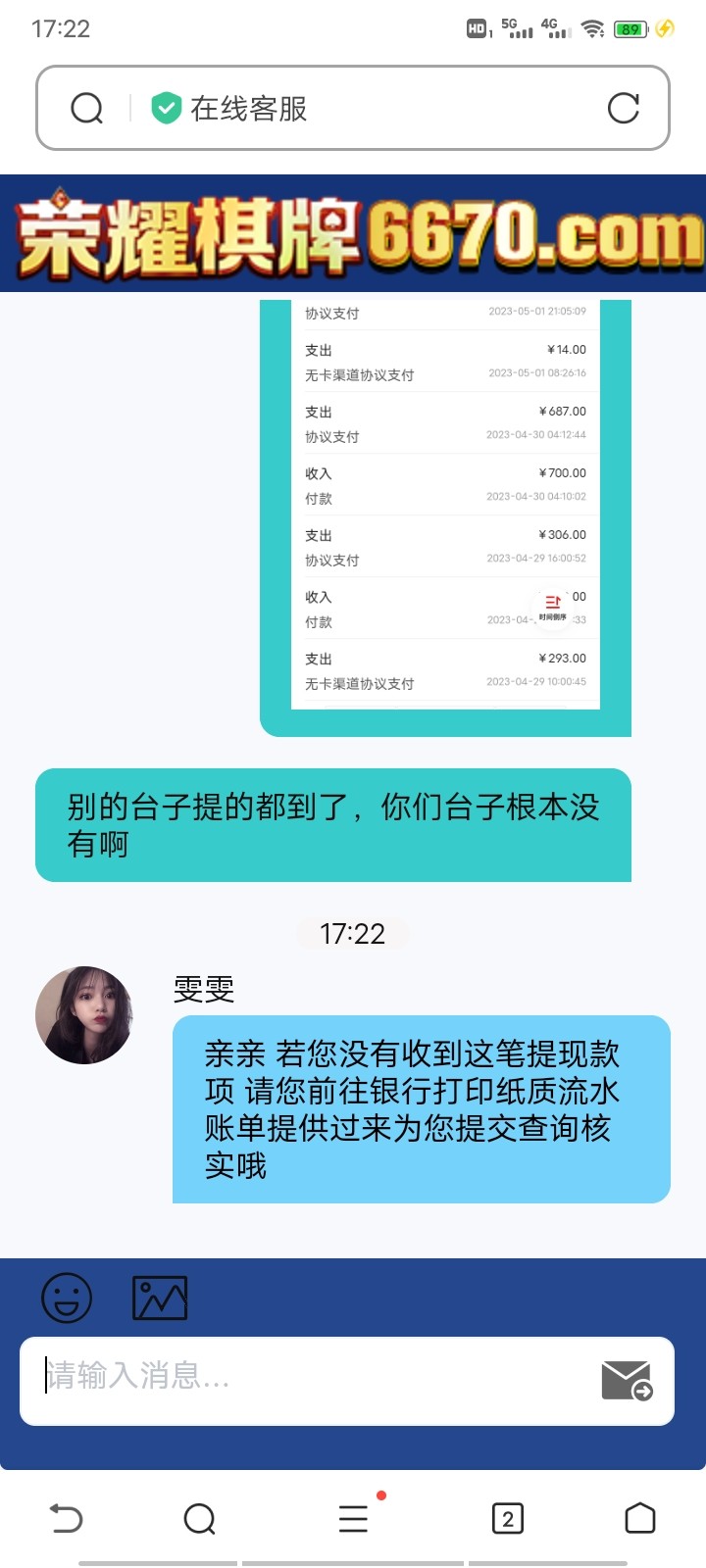This screenshot has height=1568, width=706.
Task: Tap 雯雯's profile avatar
Action: pos(84,1015)
